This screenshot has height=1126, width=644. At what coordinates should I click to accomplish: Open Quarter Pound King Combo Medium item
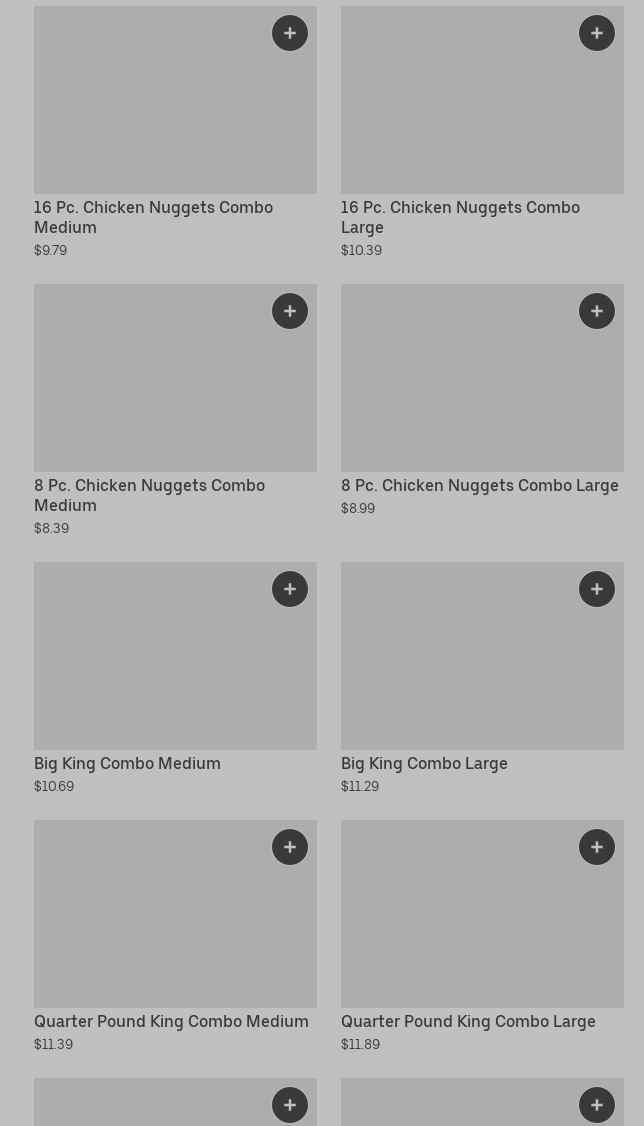tap(171, 1022)
